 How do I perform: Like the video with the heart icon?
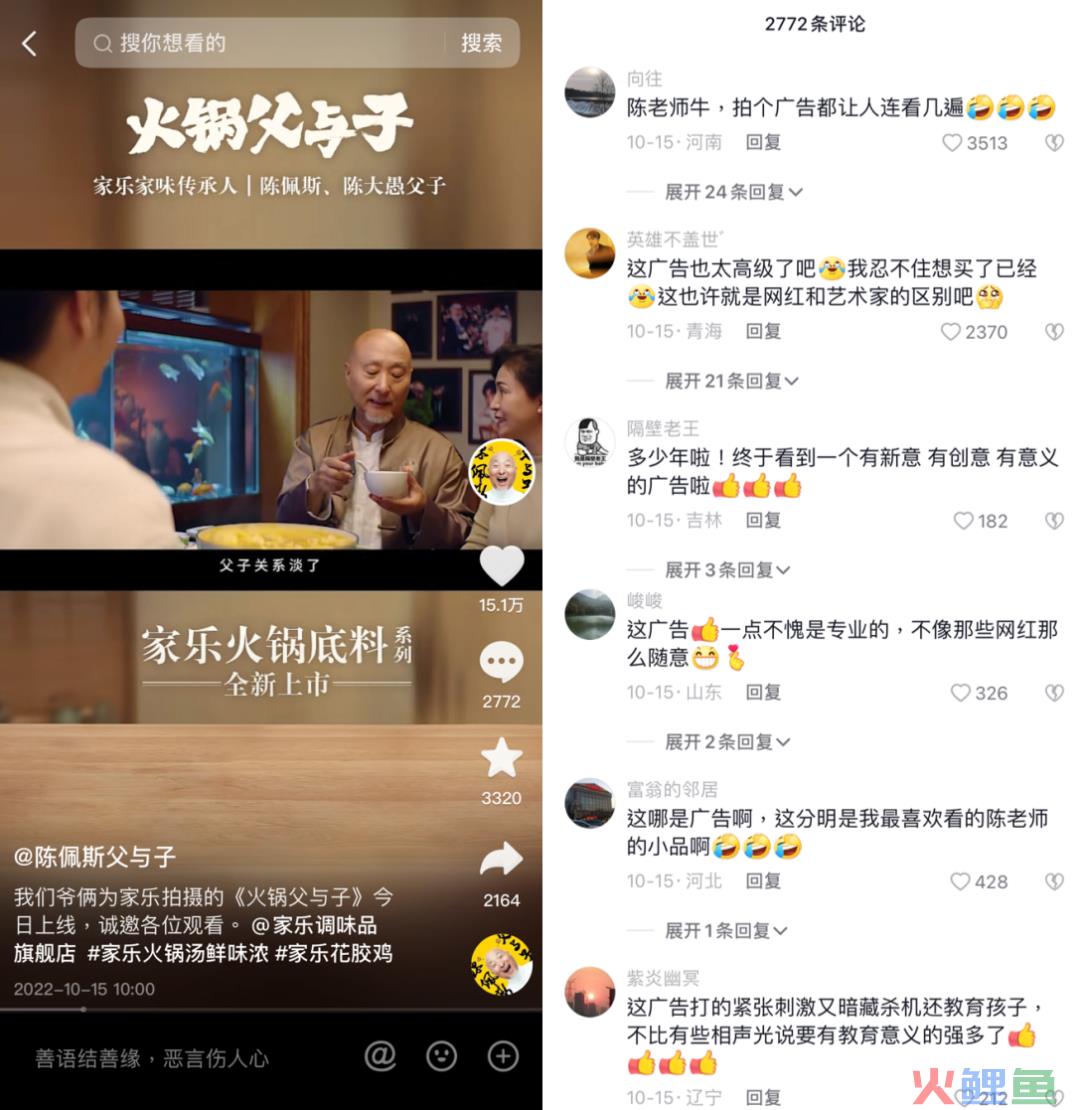coord(501,566)
